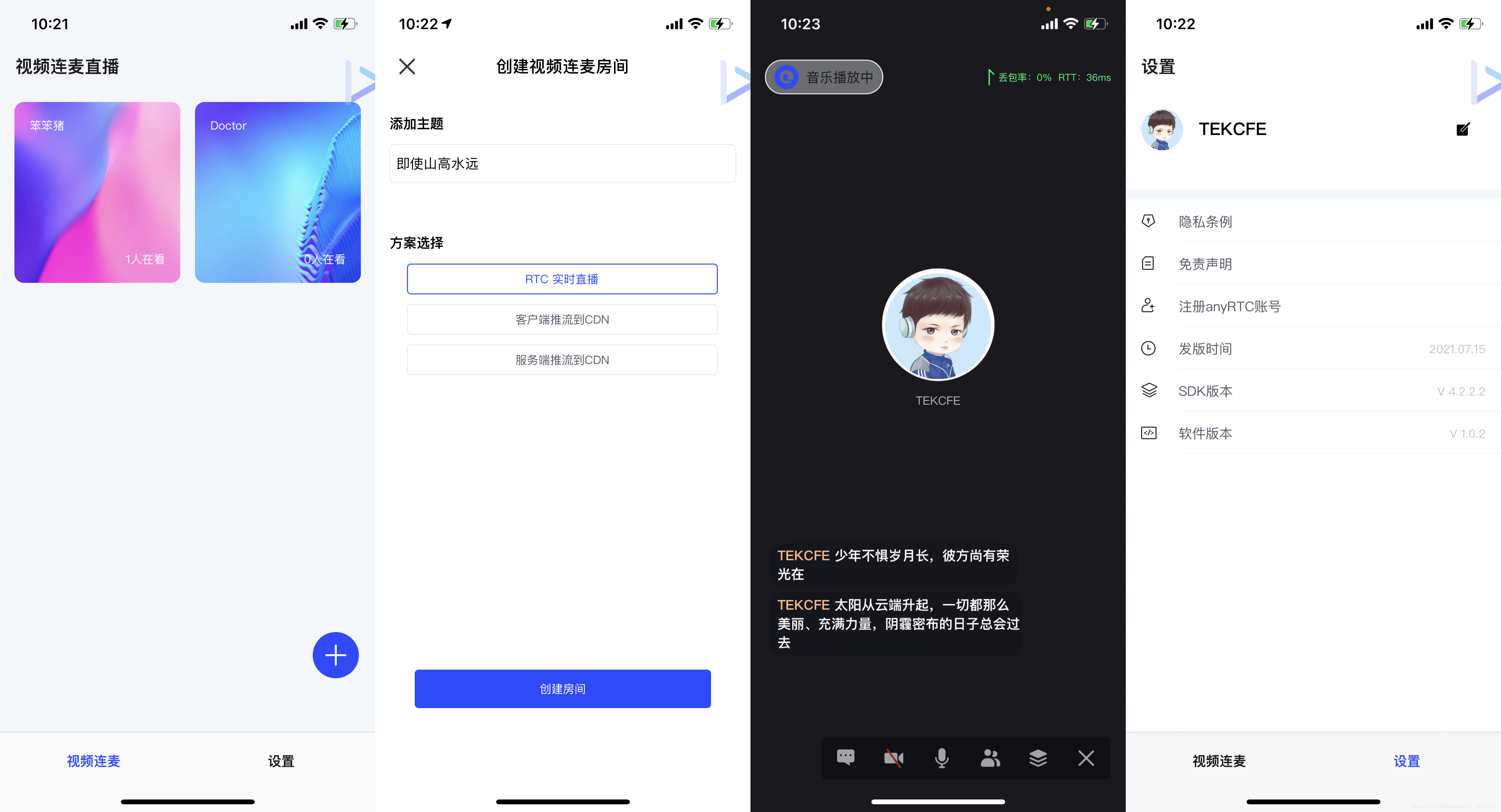Image resolution: width=1501 pixels, height=812 pixels.
Task: Tap the 音乐播放中 music pill
Action: click(824, 77)
